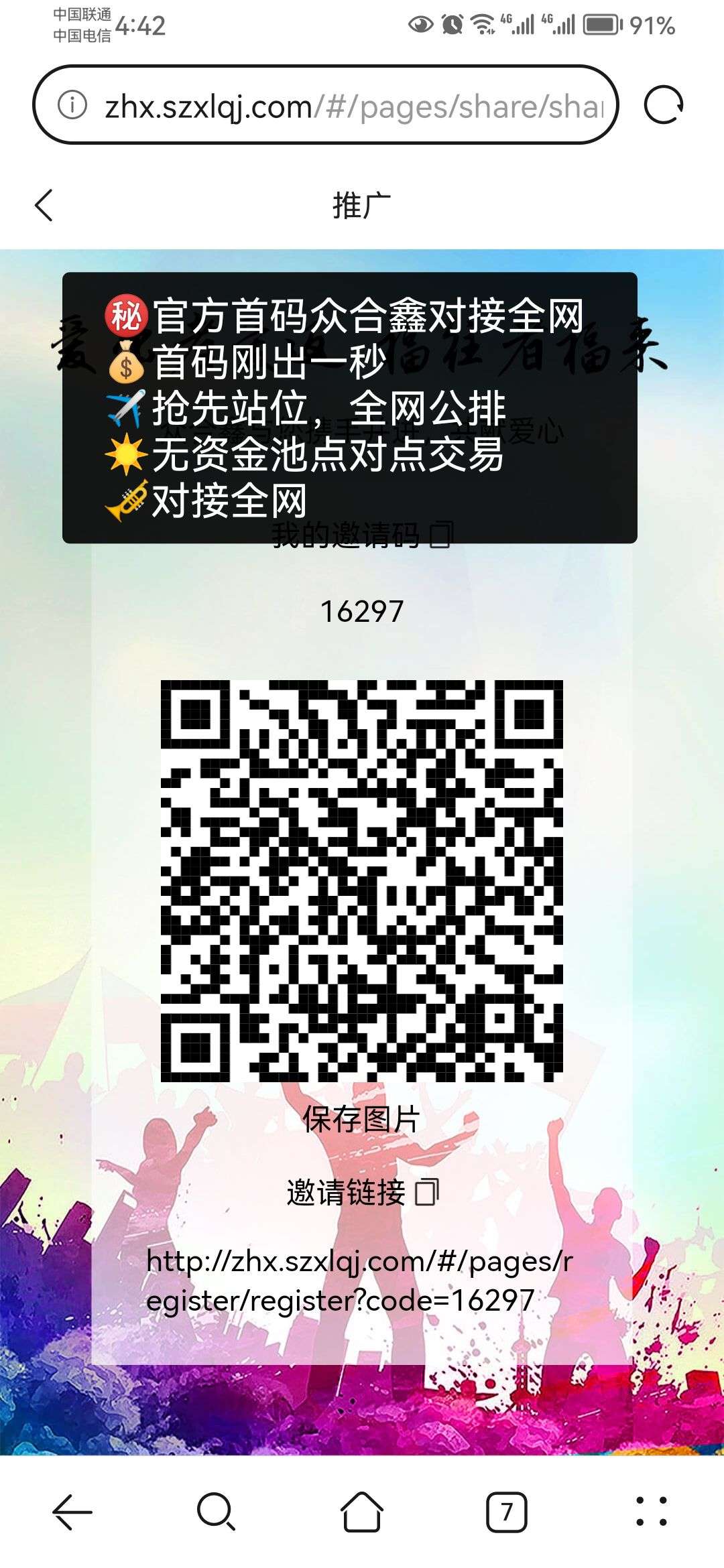The image size is (724, 1568).
Task: Copy the invitation link (邀请链接)
Action: tap(427, 1193)
